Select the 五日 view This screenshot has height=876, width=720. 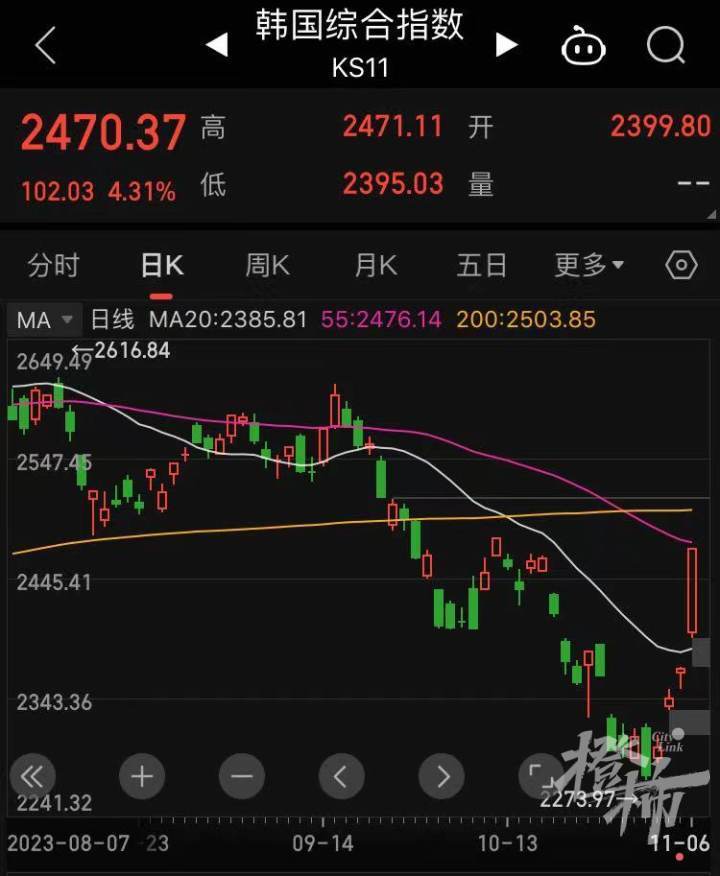[482, 265]
